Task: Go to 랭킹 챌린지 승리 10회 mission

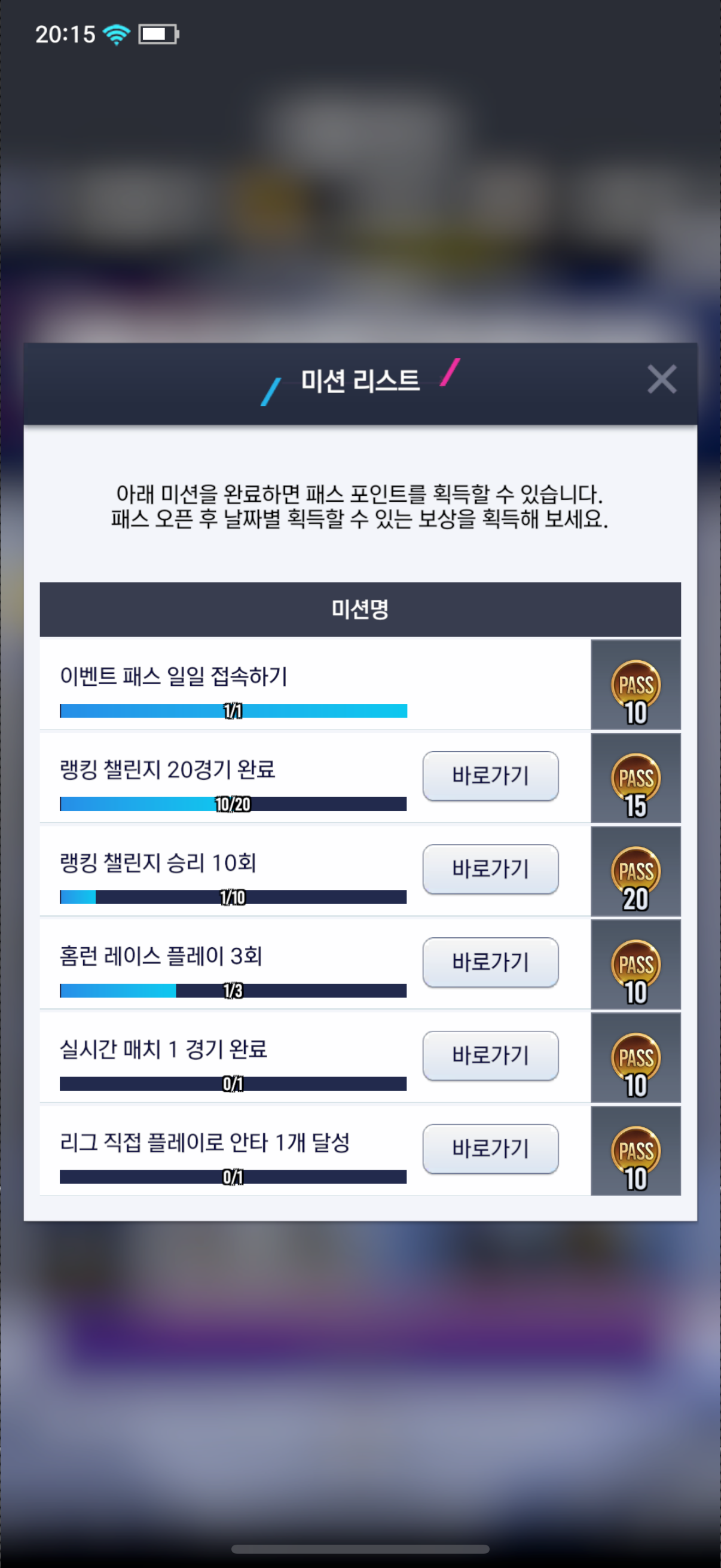Action: point(490,868)
